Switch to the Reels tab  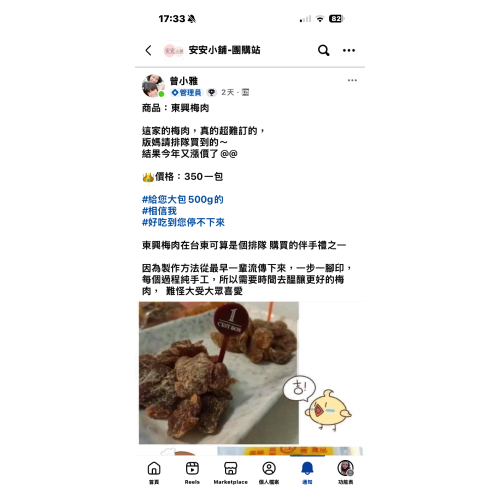pos(192,473)
